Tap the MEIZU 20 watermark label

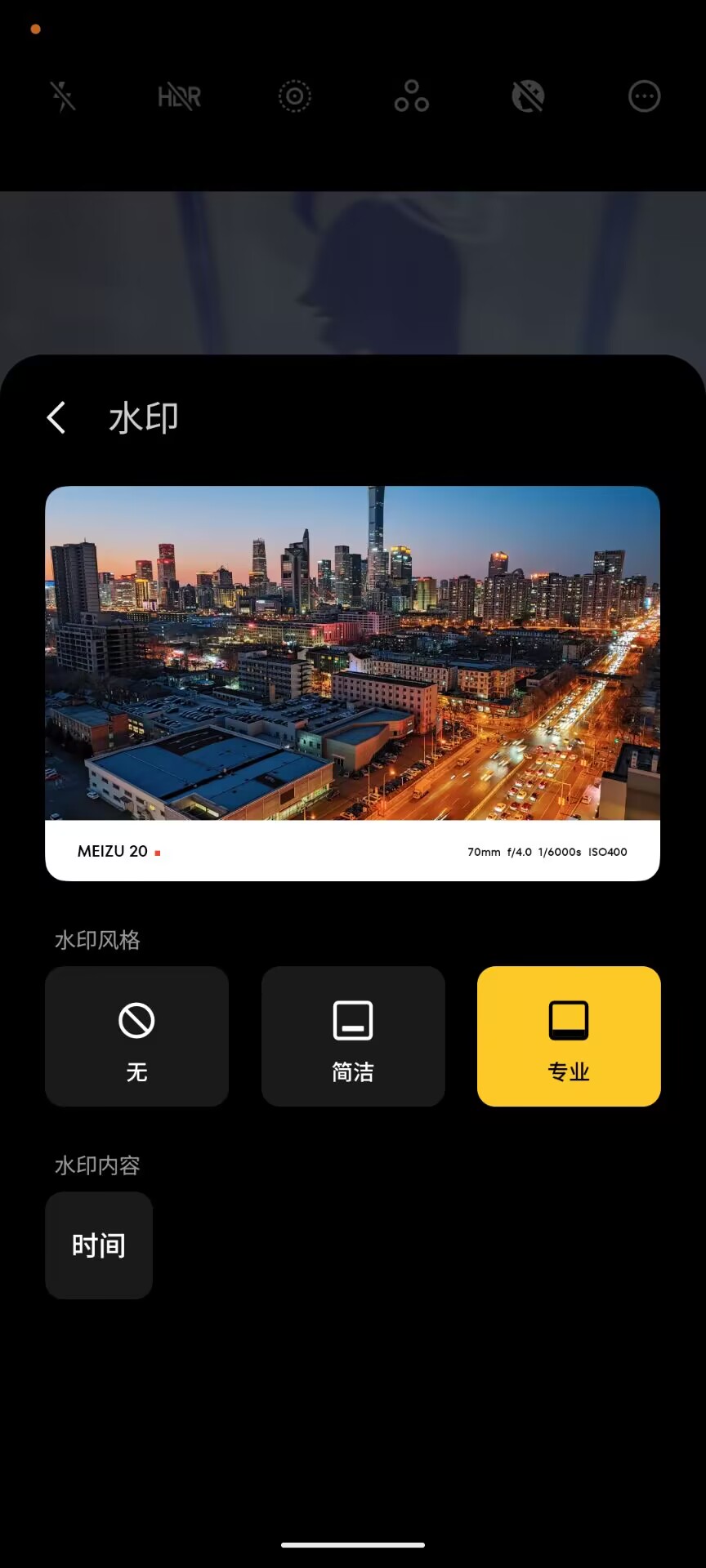pos(113,851)
